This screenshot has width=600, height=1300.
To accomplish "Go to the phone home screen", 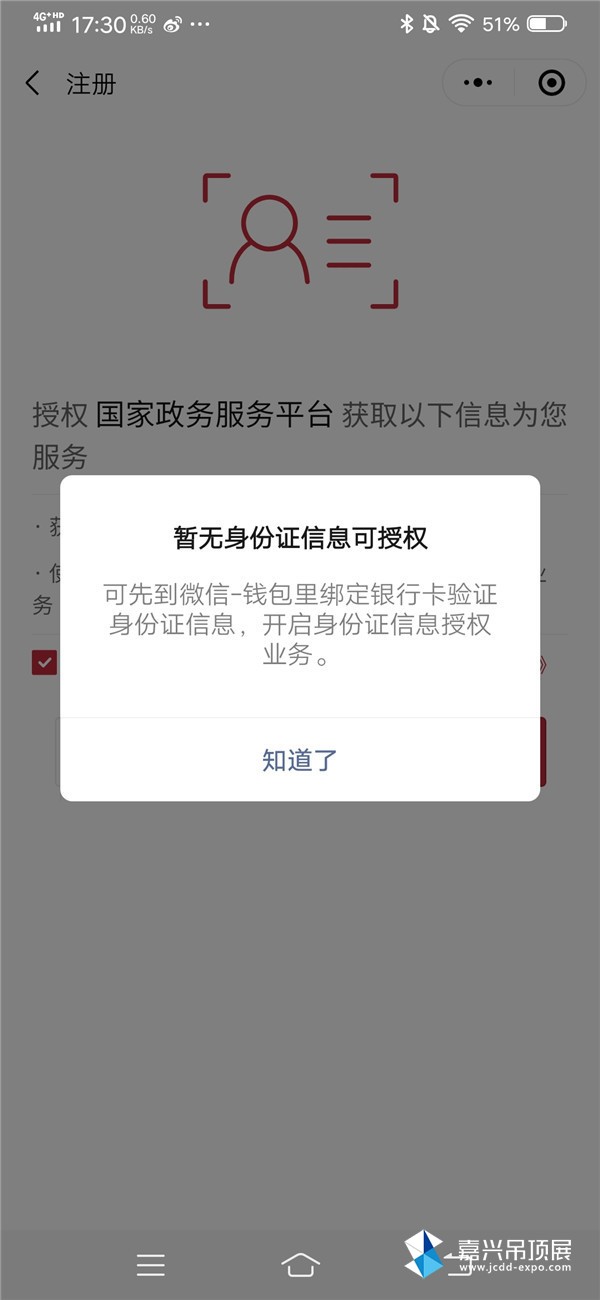I will (x=300, y=1265).
